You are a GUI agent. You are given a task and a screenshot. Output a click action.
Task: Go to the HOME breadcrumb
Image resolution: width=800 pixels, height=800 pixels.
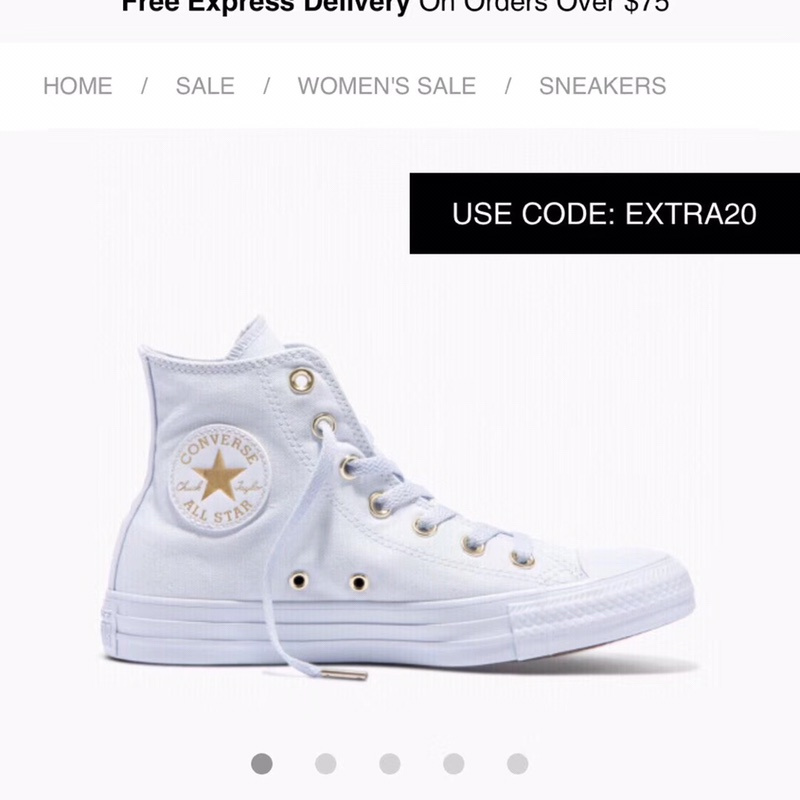(x=78, y=86)
